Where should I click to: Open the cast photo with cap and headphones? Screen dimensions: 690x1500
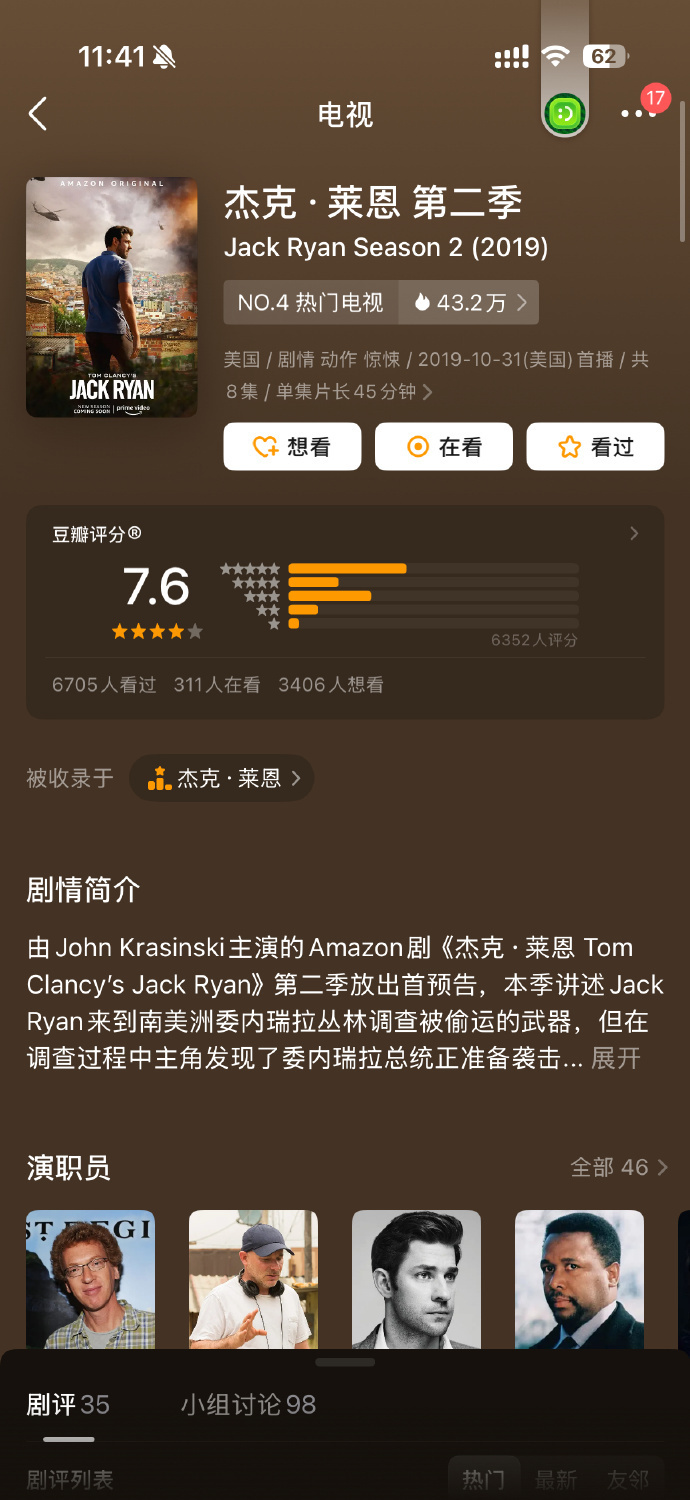(x=253, y=1279)
